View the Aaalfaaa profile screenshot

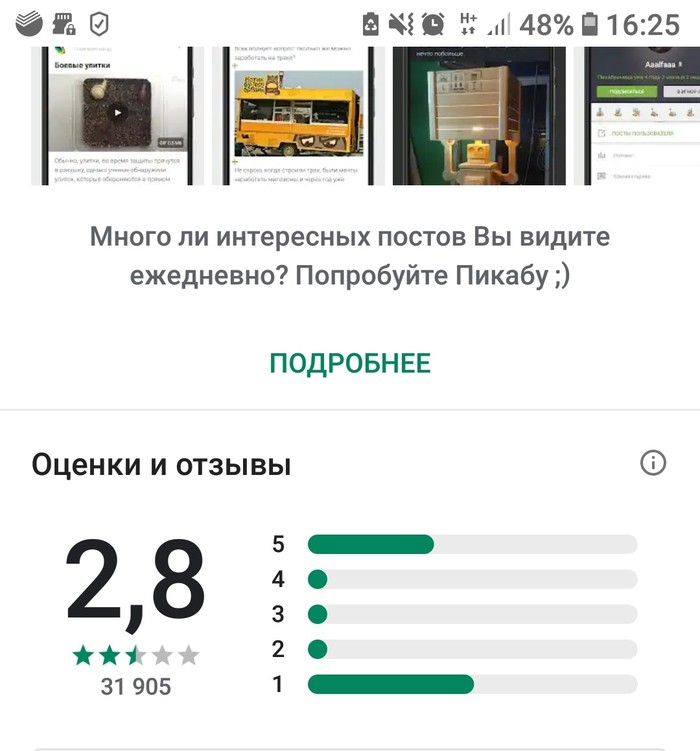[x=641, y=116]
